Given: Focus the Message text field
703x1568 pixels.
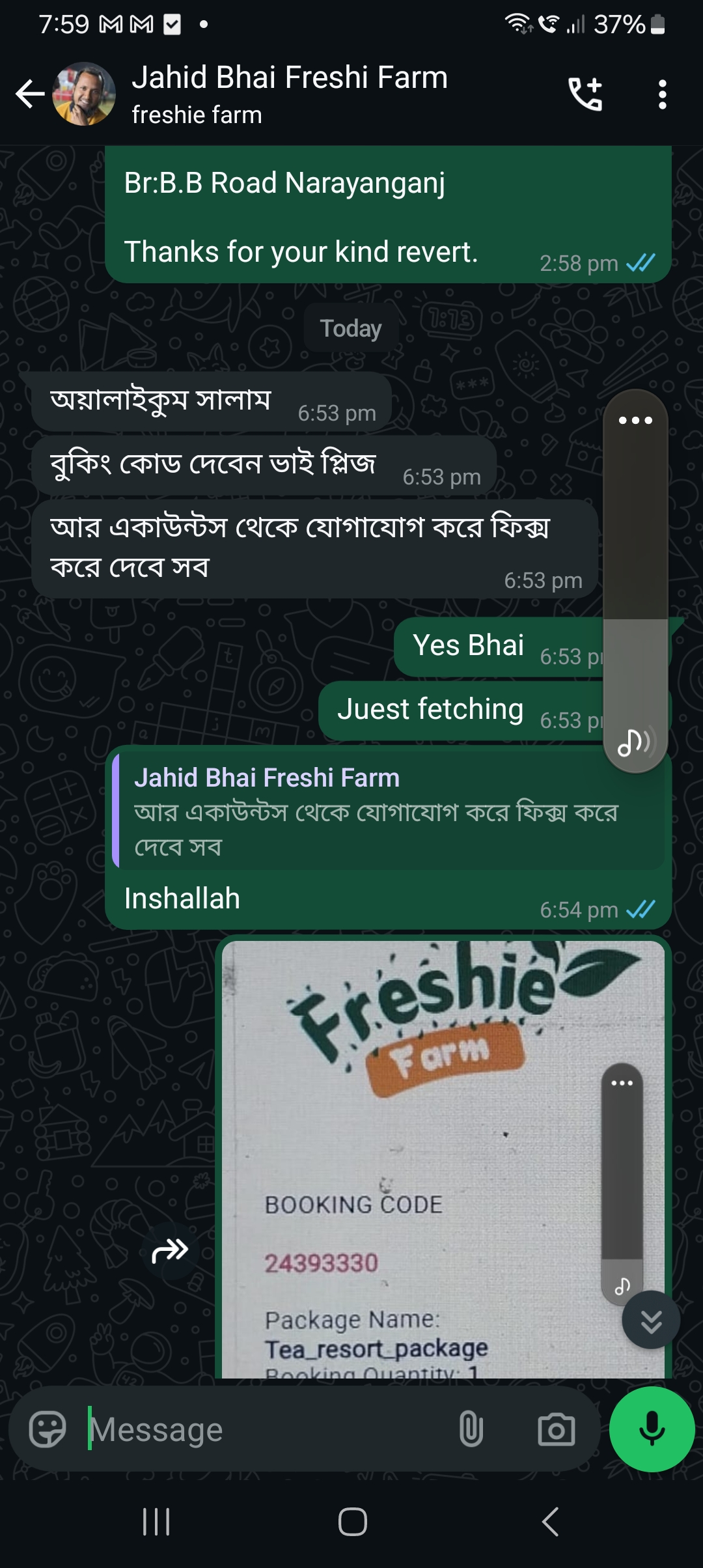Looking at the screenshot, I should click(x=267, y=1429).
